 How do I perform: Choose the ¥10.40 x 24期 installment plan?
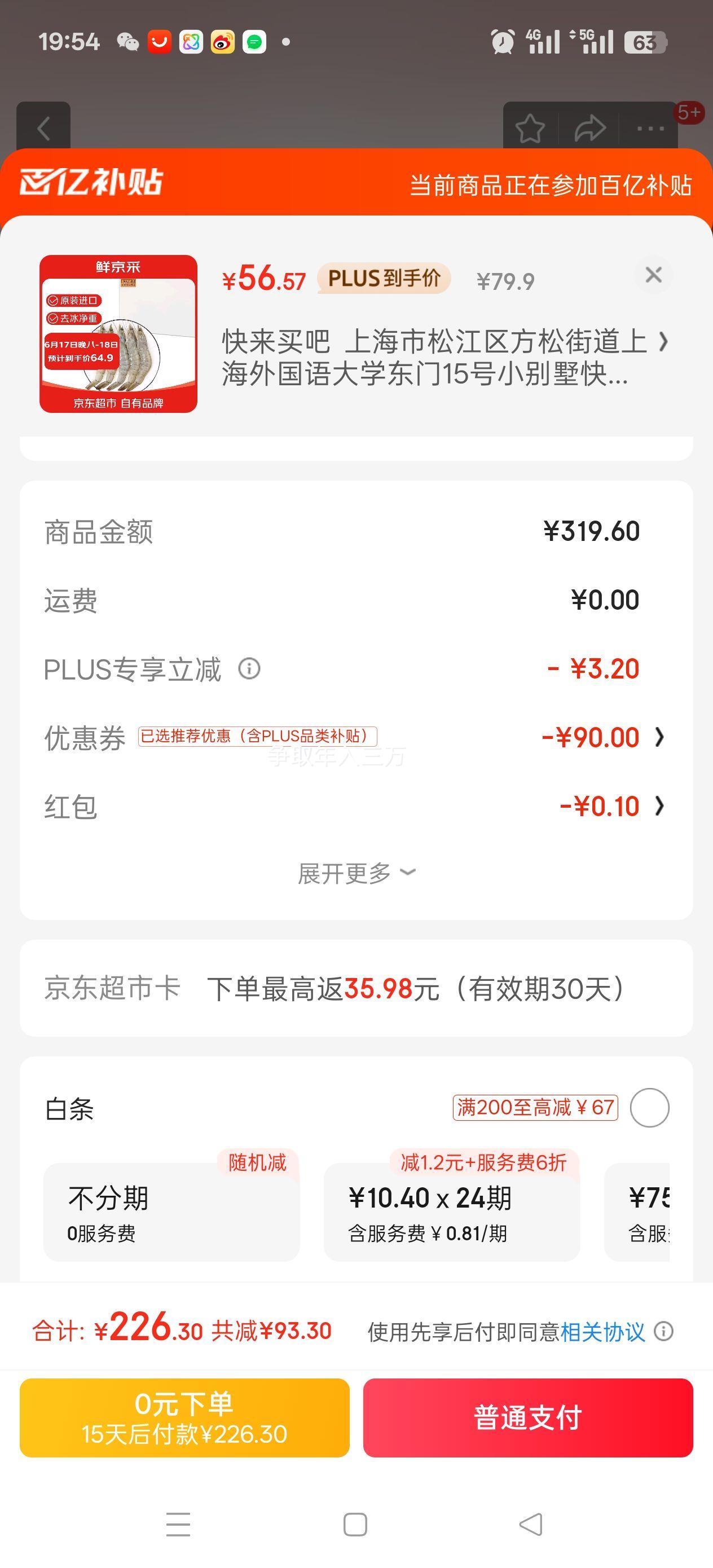pyautogui.click(x=452, y=1212)
